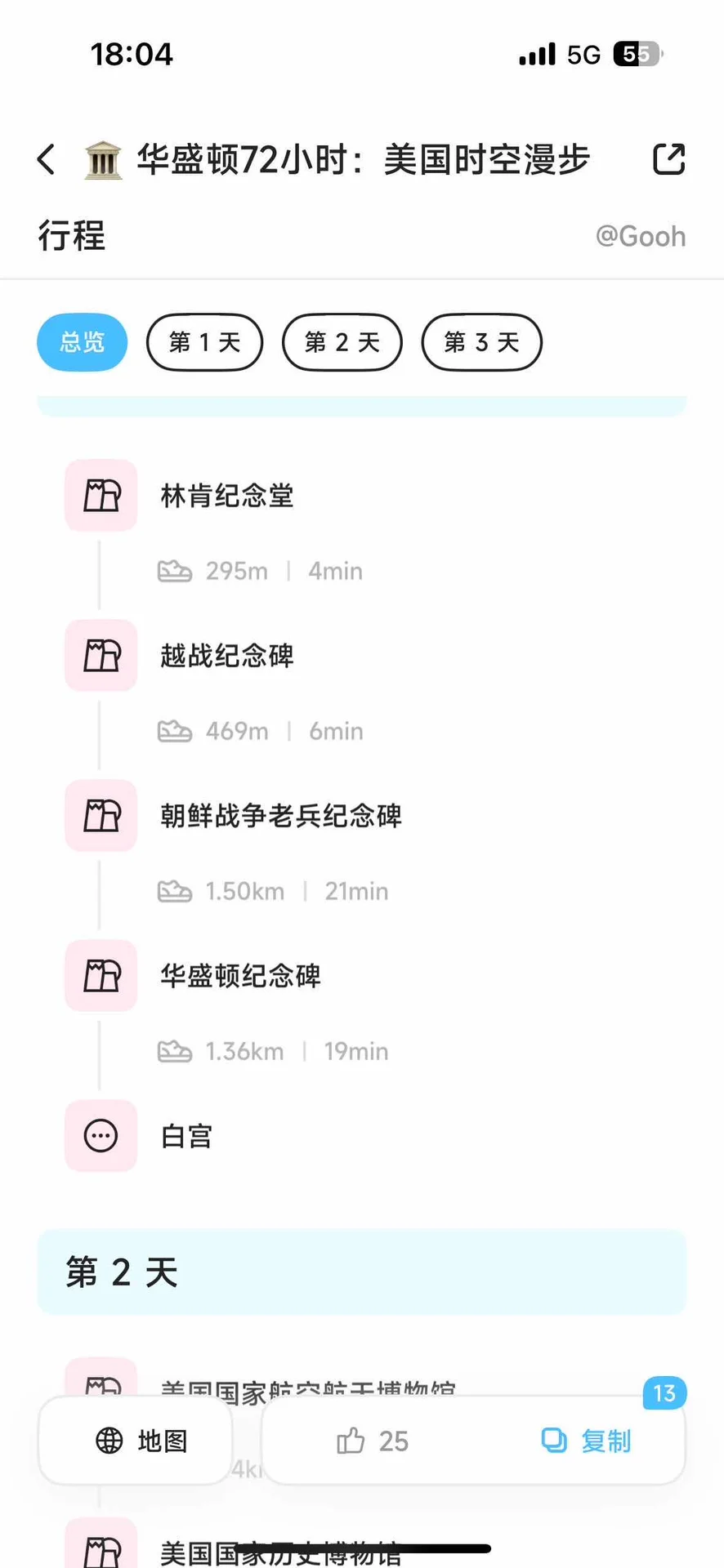Open author profile @Gooh
724x1568 pixels.
coord(641,236)
